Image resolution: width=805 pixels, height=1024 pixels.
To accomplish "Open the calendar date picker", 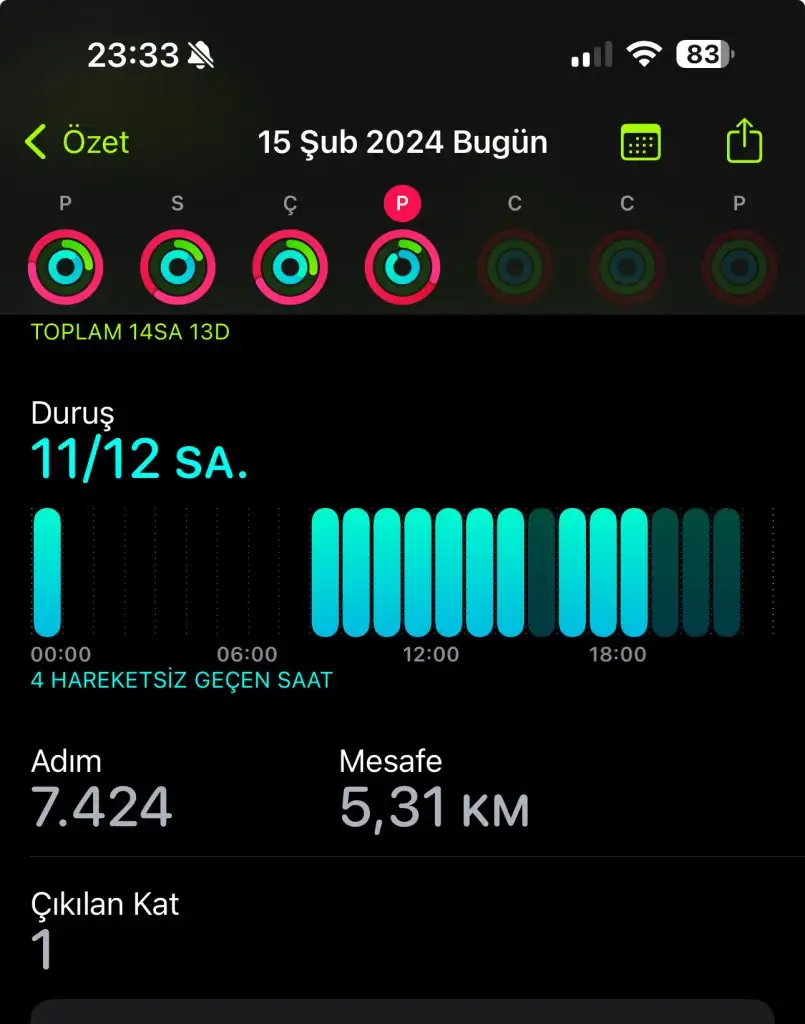I will (640, 142).
